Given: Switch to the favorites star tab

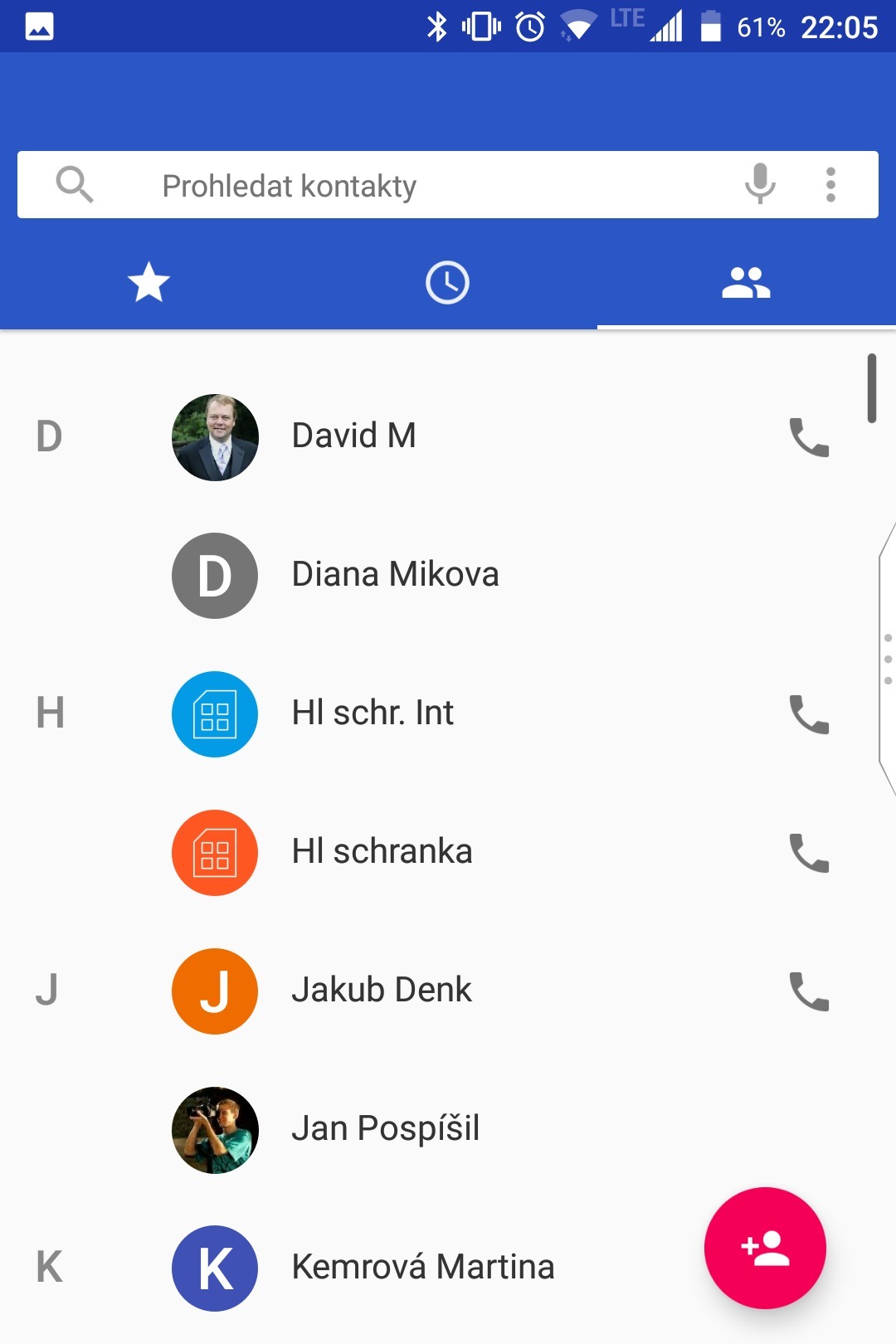Looking at the screenshot, I should pyautogui.click(x=149, y=282).
